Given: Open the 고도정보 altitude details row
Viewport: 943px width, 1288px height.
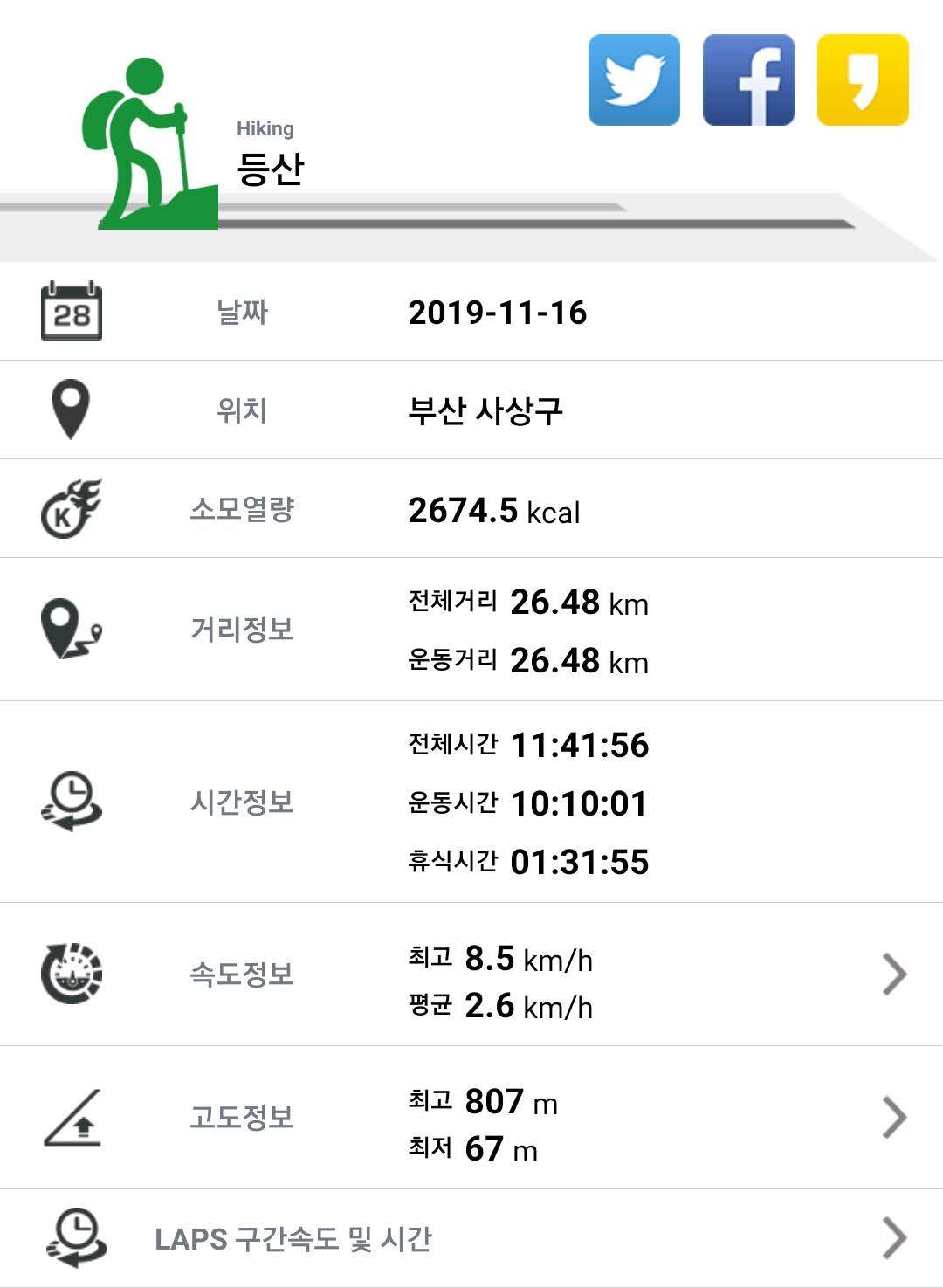Looking at the screenshot, I should pos(894,1117).
